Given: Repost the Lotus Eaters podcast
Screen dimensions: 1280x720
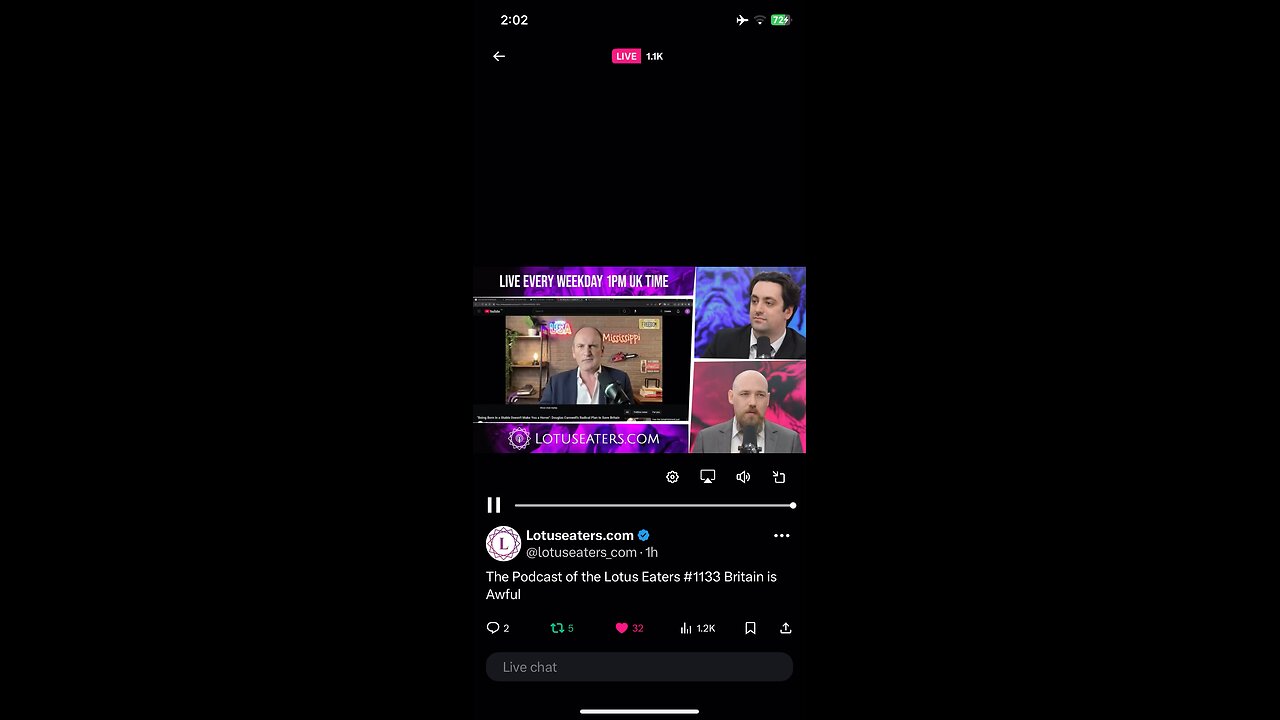Looking at the screenshot, I should (557, 628).
